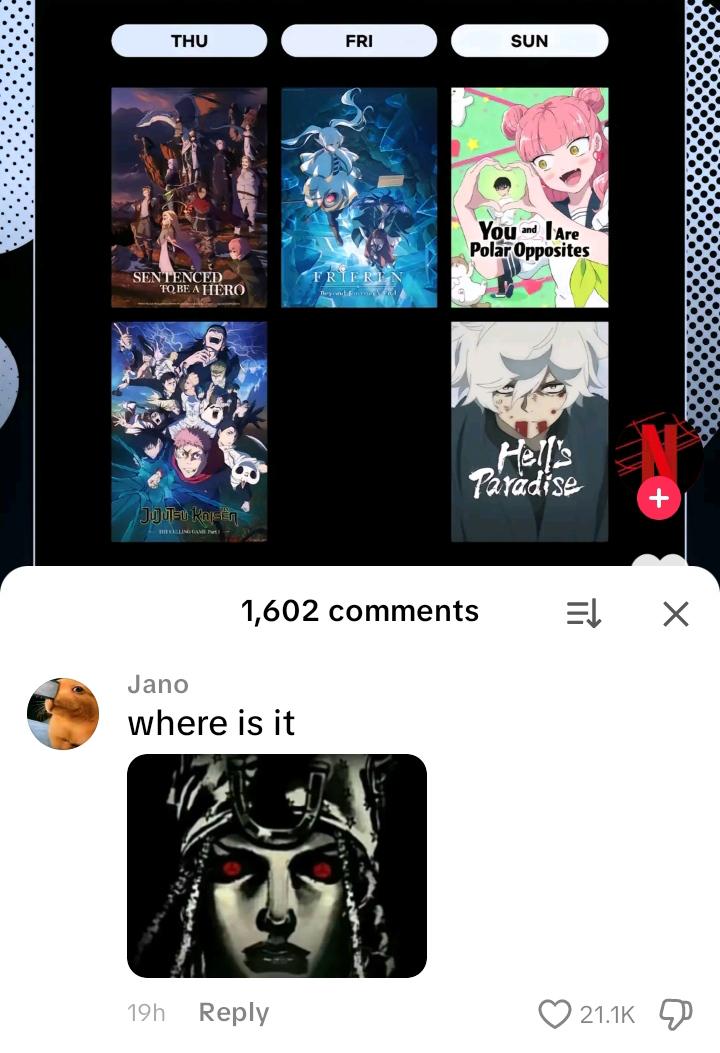The width and height of the screenshot is (720, 1053).
Task: Open Jano's profile picture
Action: [63, 714]
